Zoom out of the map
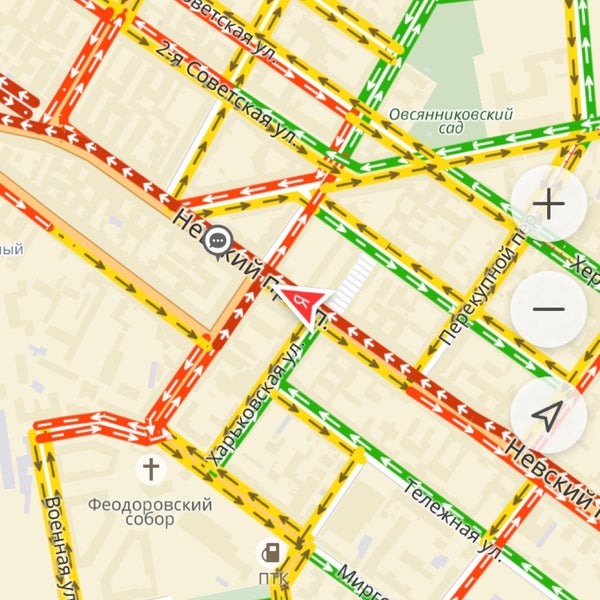Viewport: 600px width, 600px height. 548,309
